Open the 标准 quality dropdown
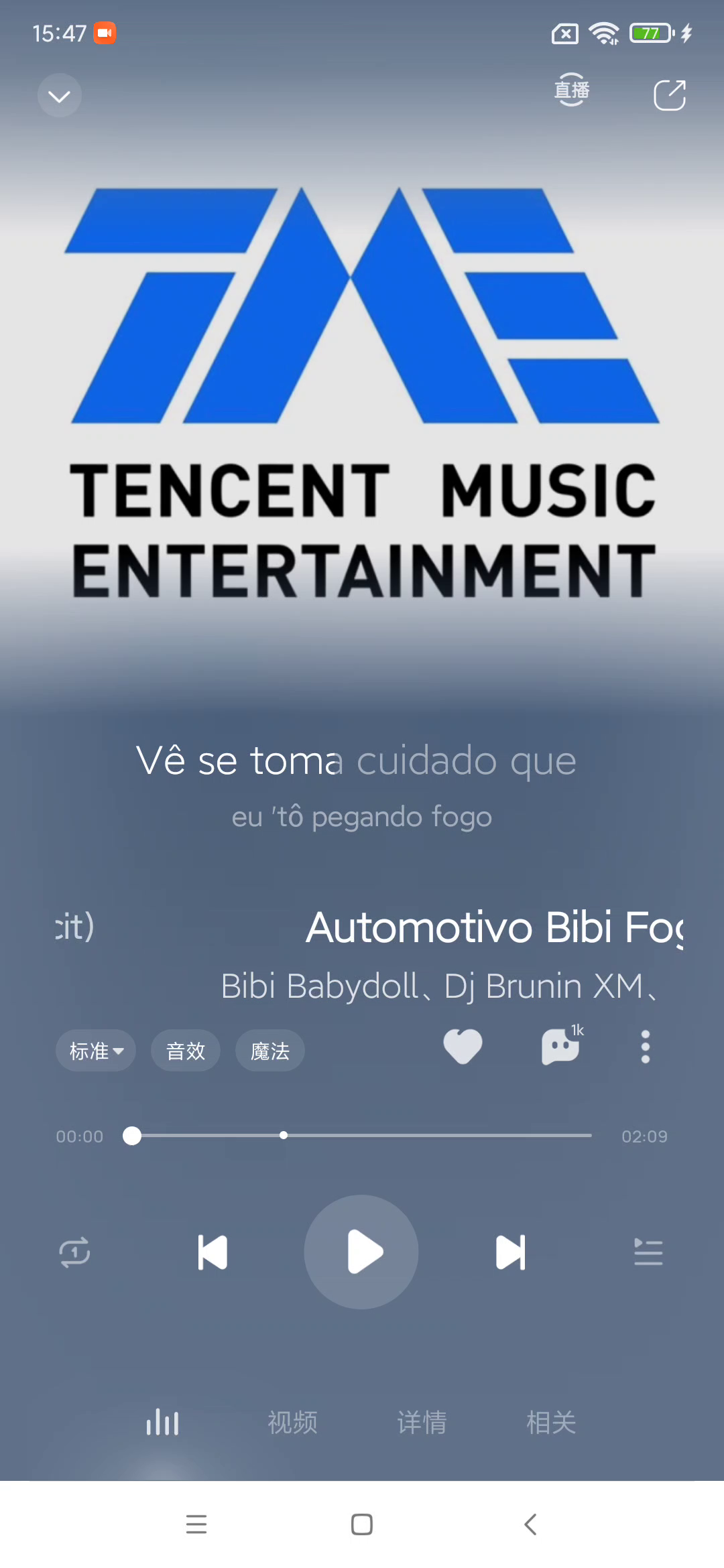 (96, 1051)
